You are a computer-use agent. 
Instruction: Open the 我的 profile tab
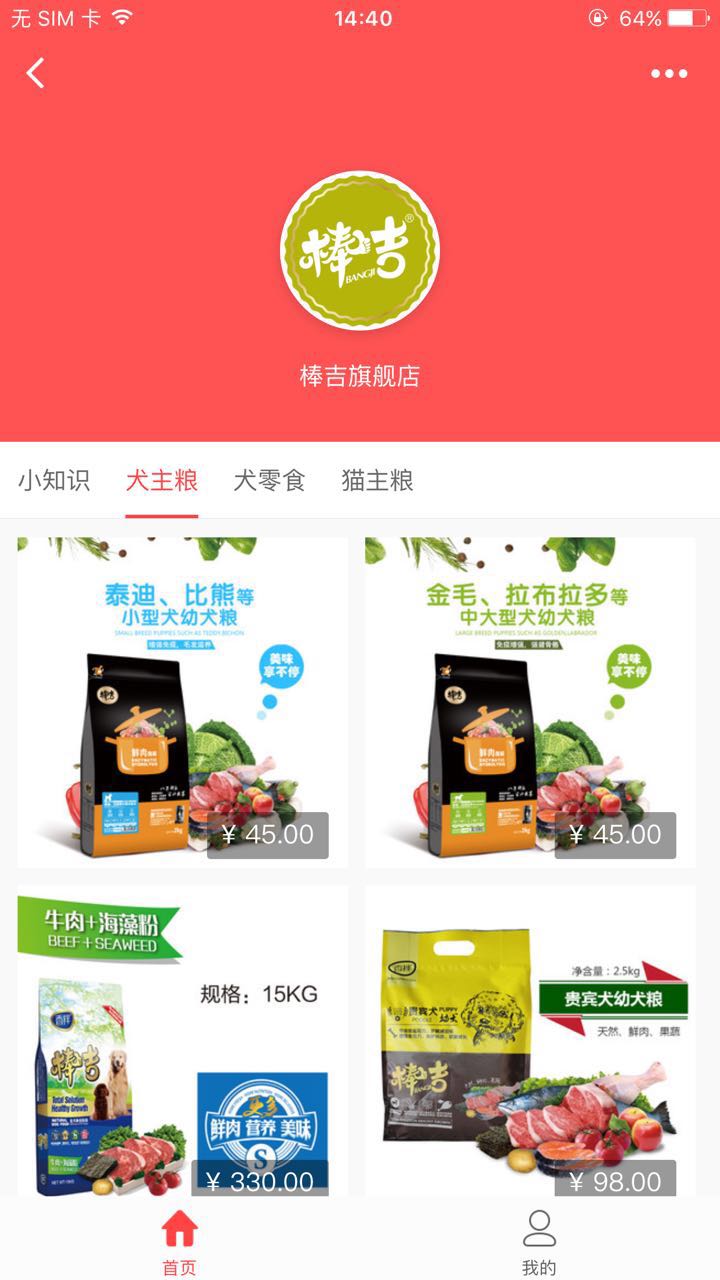[x=539, y=1240]
